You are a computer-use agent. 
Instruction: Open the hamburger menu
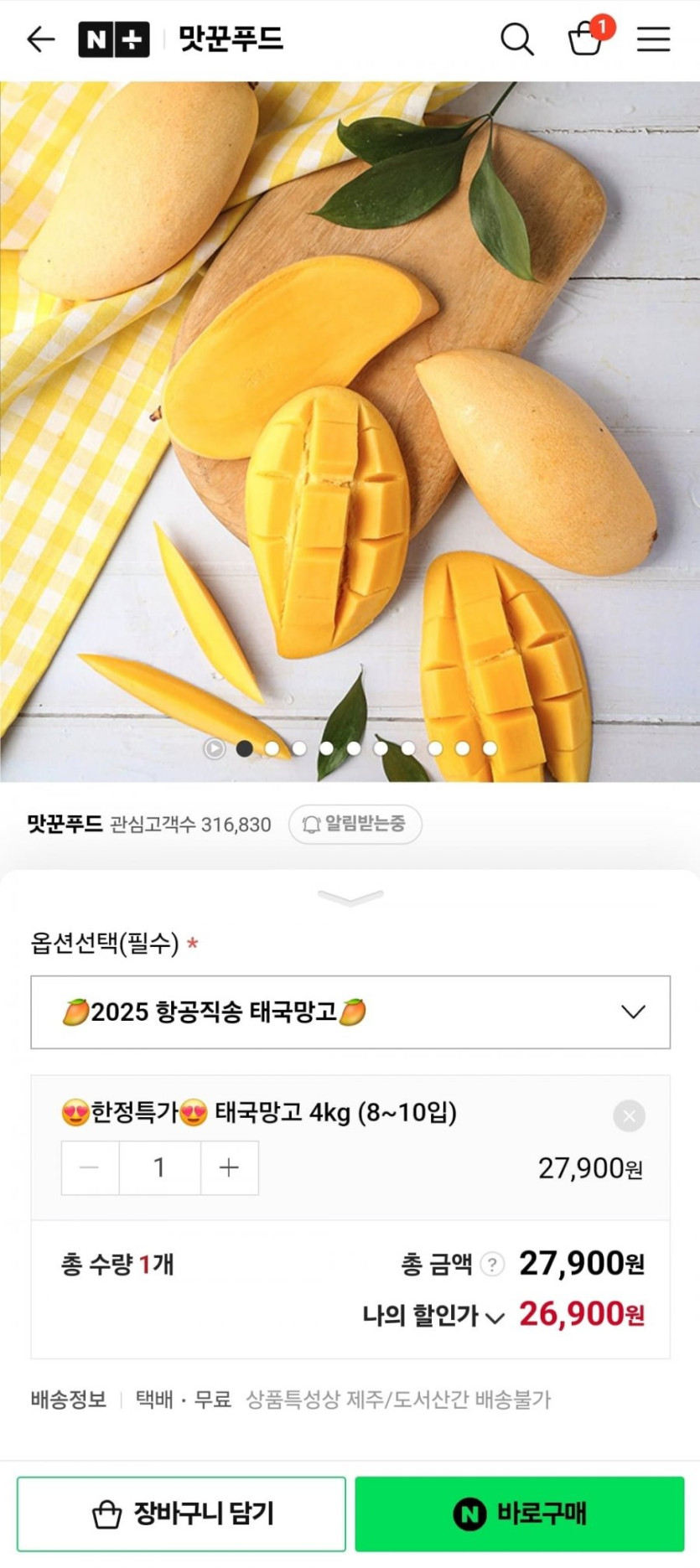pyautogui.click(x=653, y=39)
